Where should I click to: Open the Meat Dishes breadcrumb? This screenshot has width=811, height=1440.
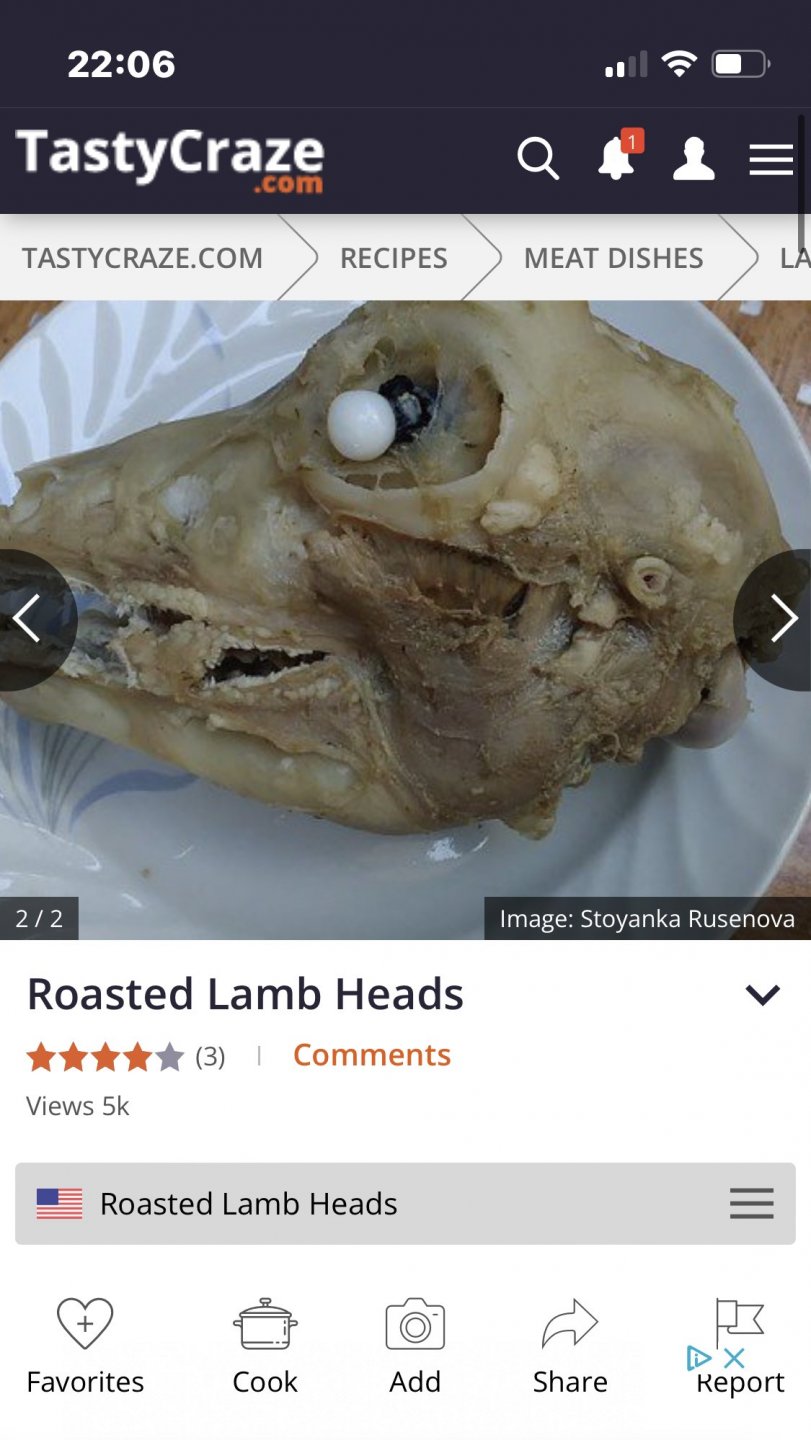[x=613, y=258]
